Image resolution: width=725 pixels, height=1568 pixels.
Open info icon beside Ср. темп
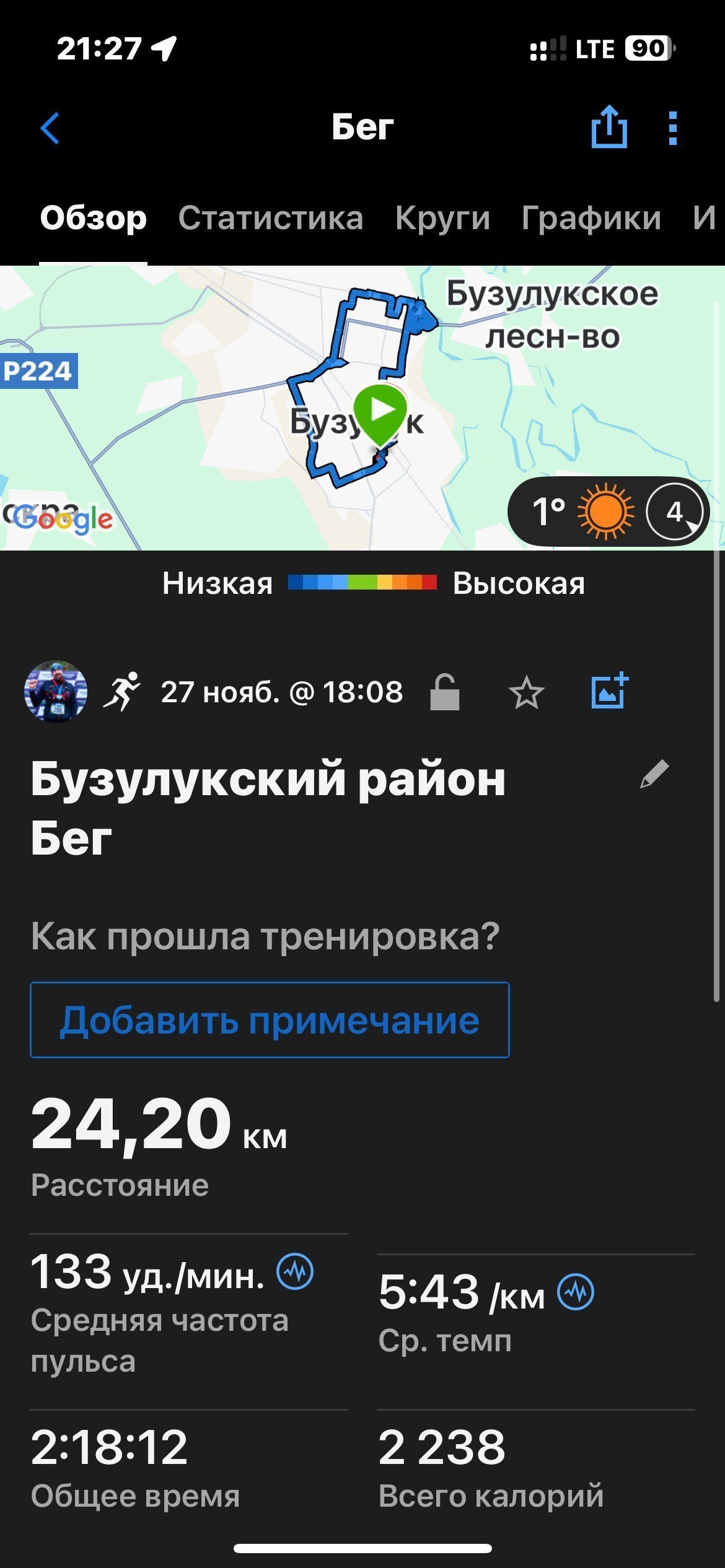[x=576, y=1292]
